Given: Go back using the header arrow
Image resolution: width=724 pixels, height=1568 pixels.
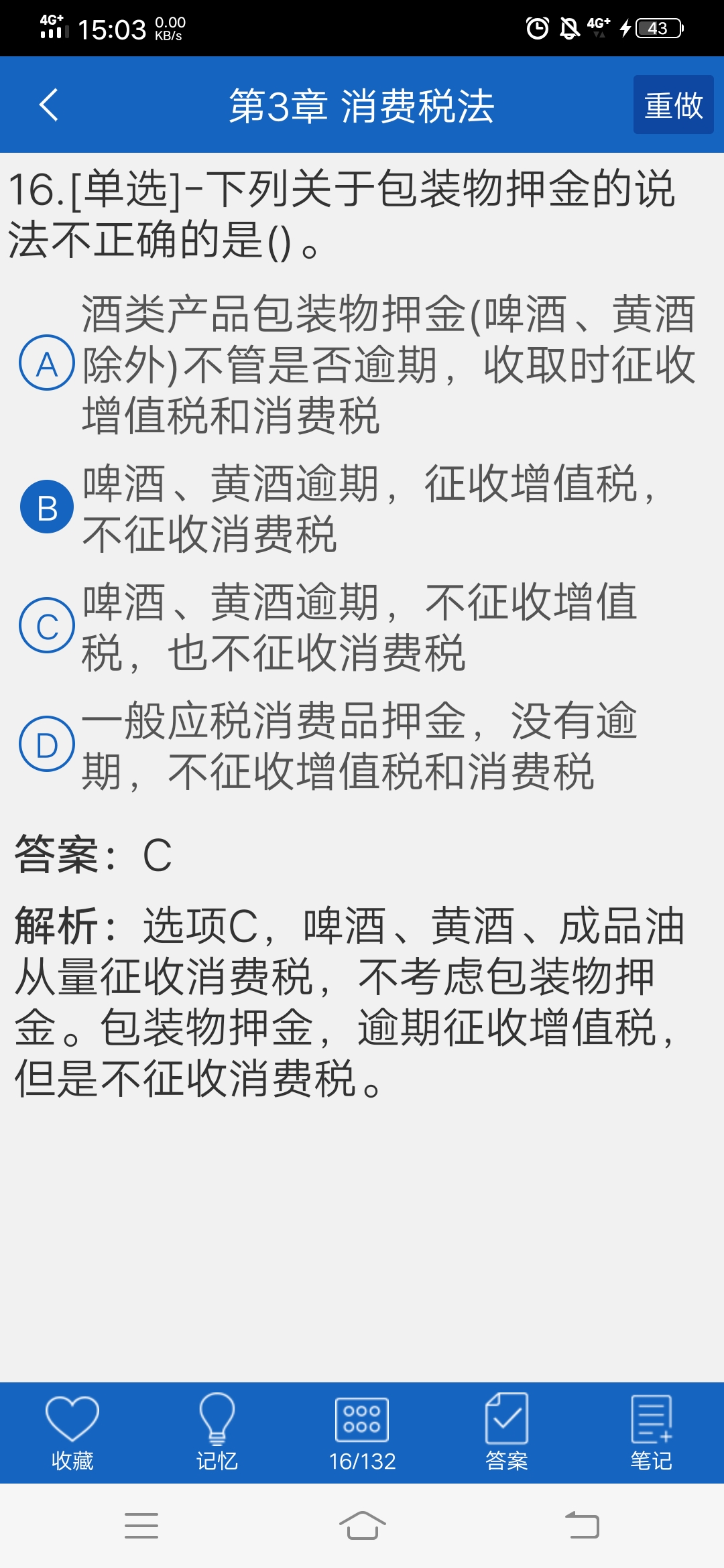Looking at the screenshot, I should click(49, 105).
